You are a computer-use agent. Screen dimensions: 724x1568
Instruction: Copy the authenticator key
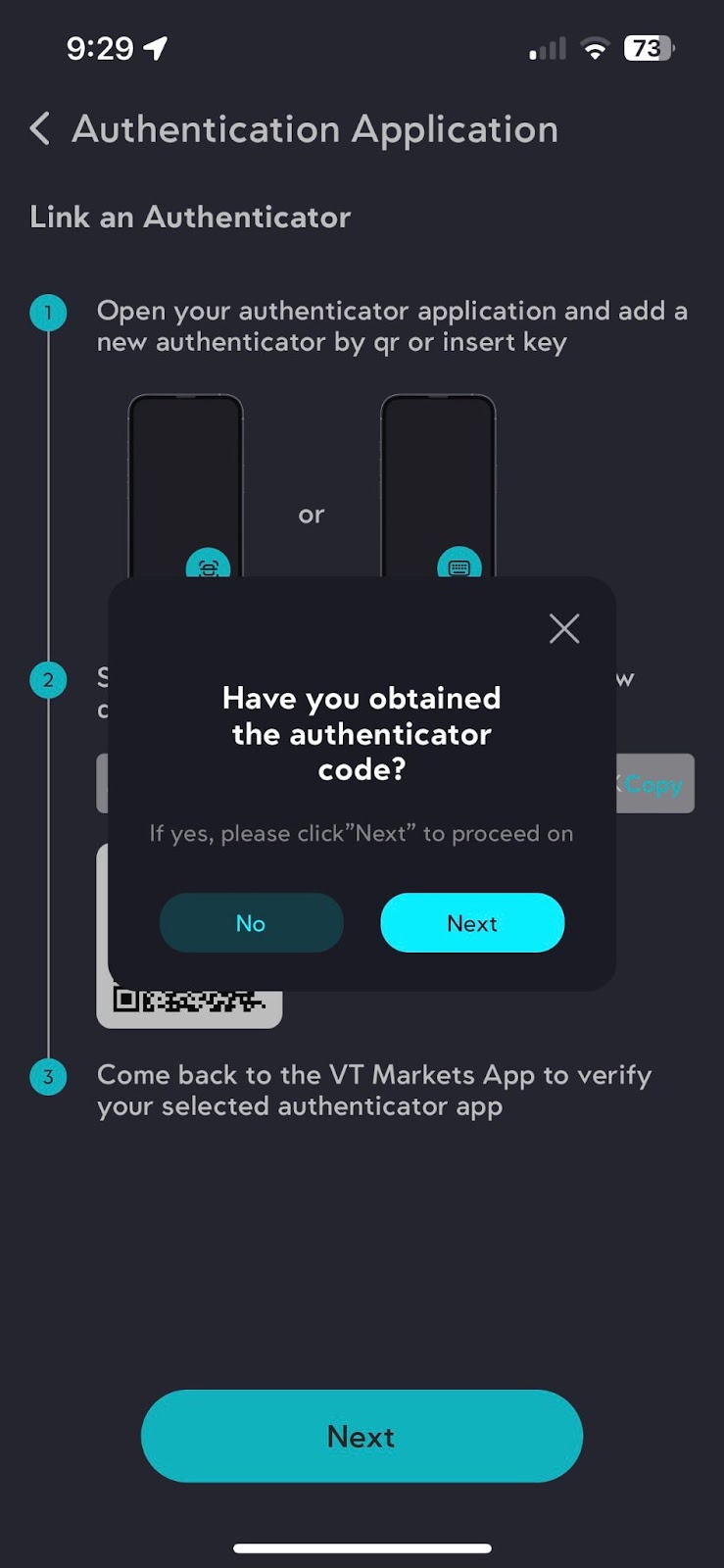[653, 784]
